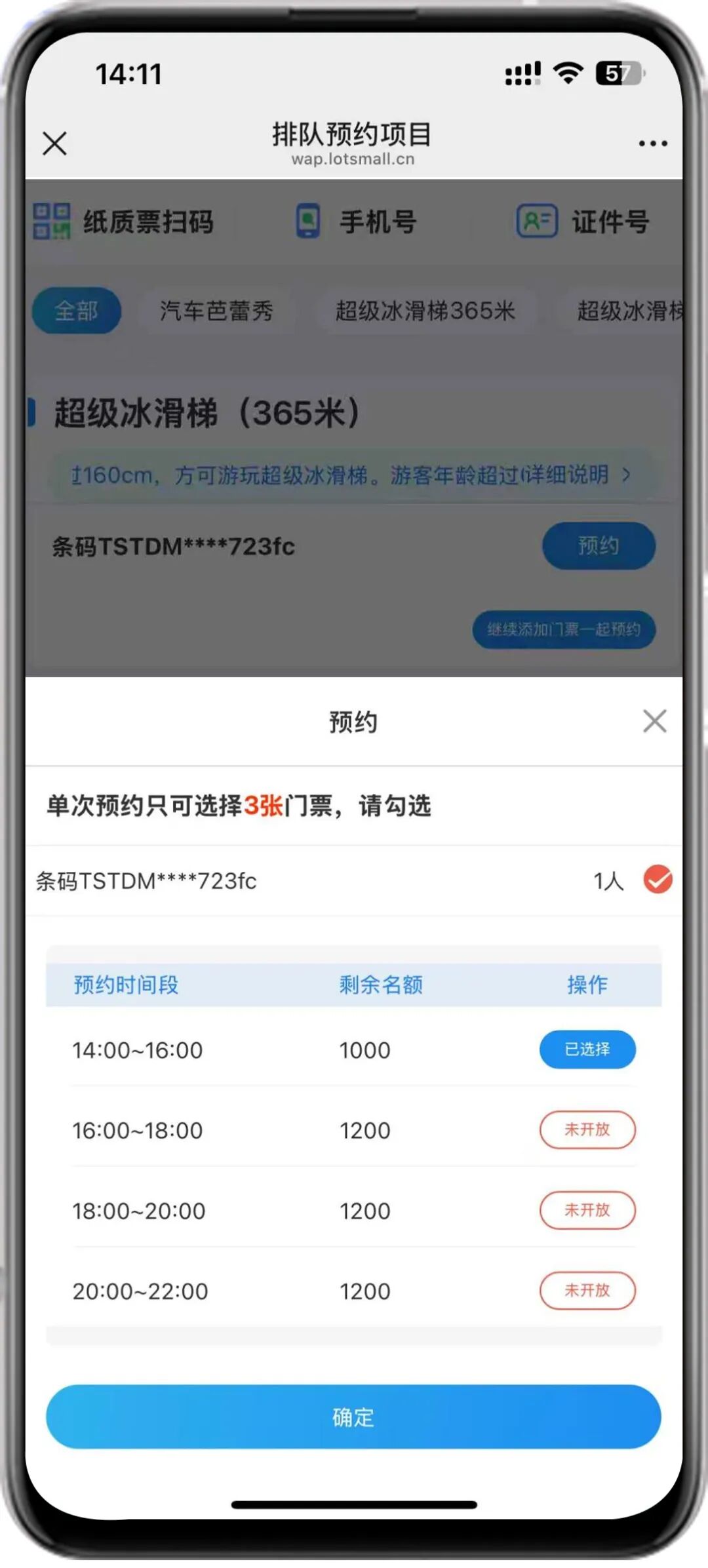
Task: Tap 已选择 for the 14:00~16:00 slot
Action: tap(587, 1049)
